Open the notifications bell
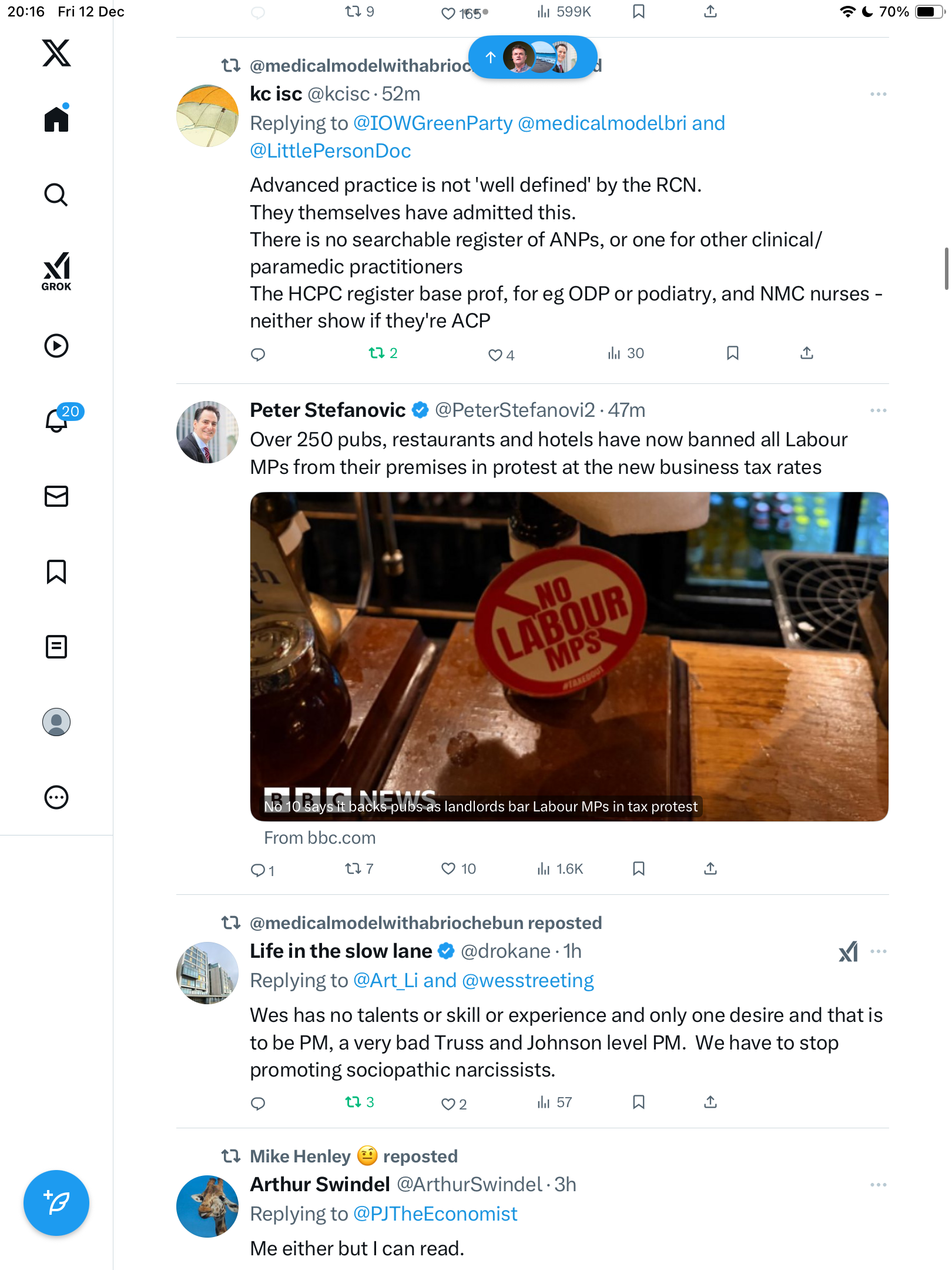The height and width of the screenshot is (1270, 952). (x=56, y=420)
